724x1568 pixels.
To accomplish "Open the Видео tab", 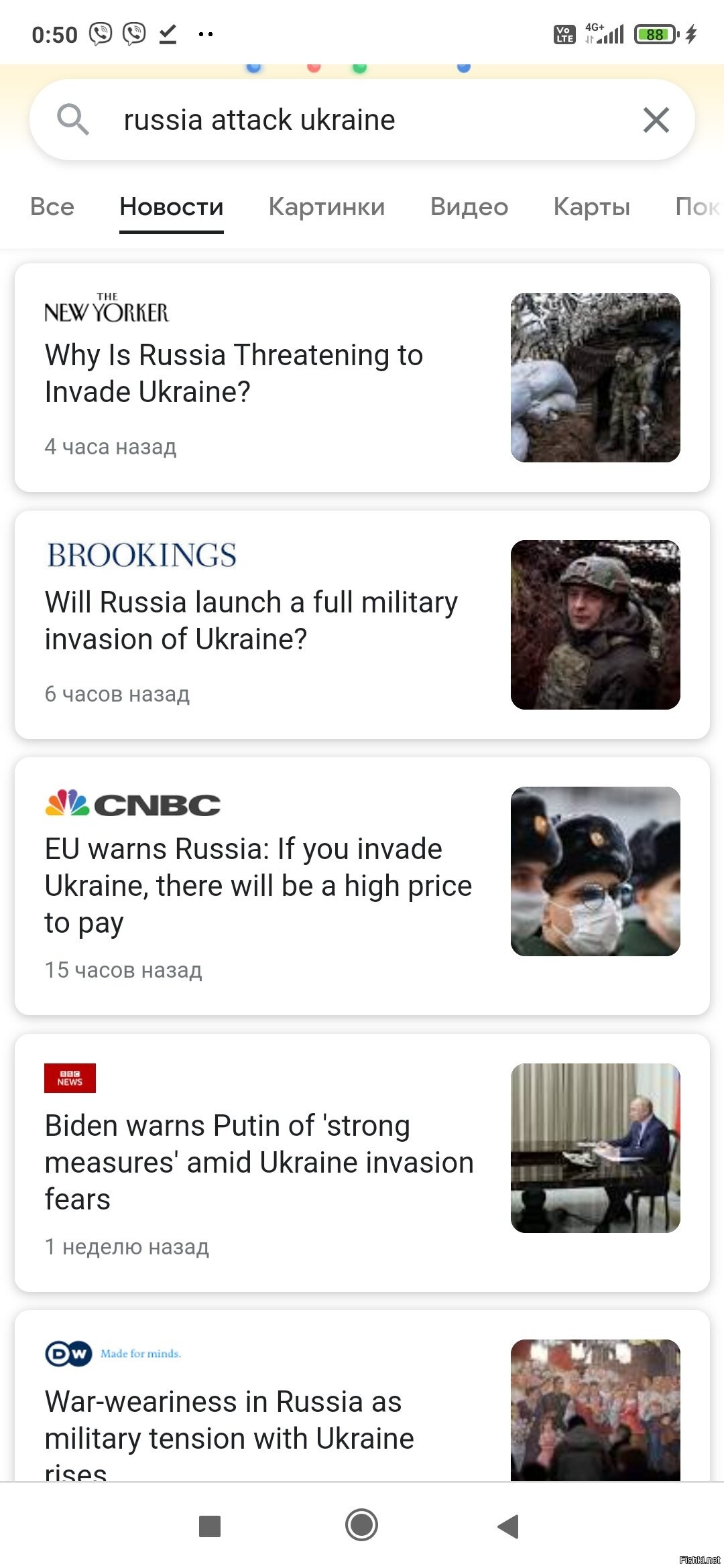I will pyautogui.click(x=469, y=206).
